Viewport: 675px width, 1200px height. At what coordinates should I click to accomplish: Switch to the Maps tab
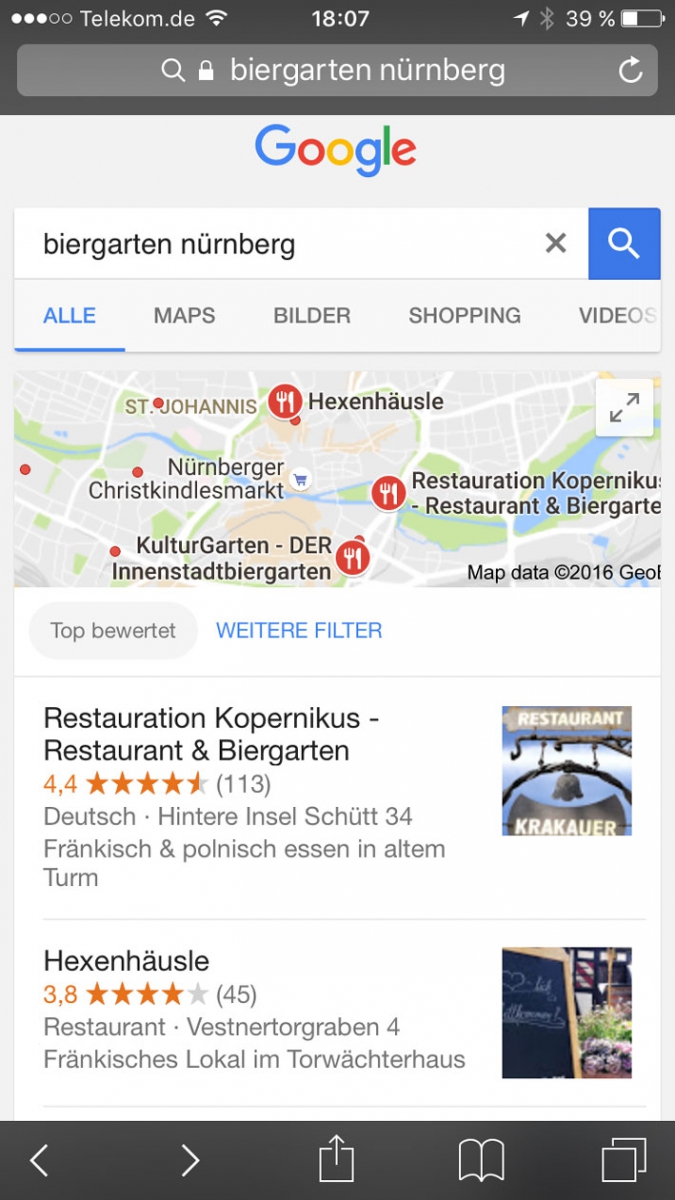184,316
